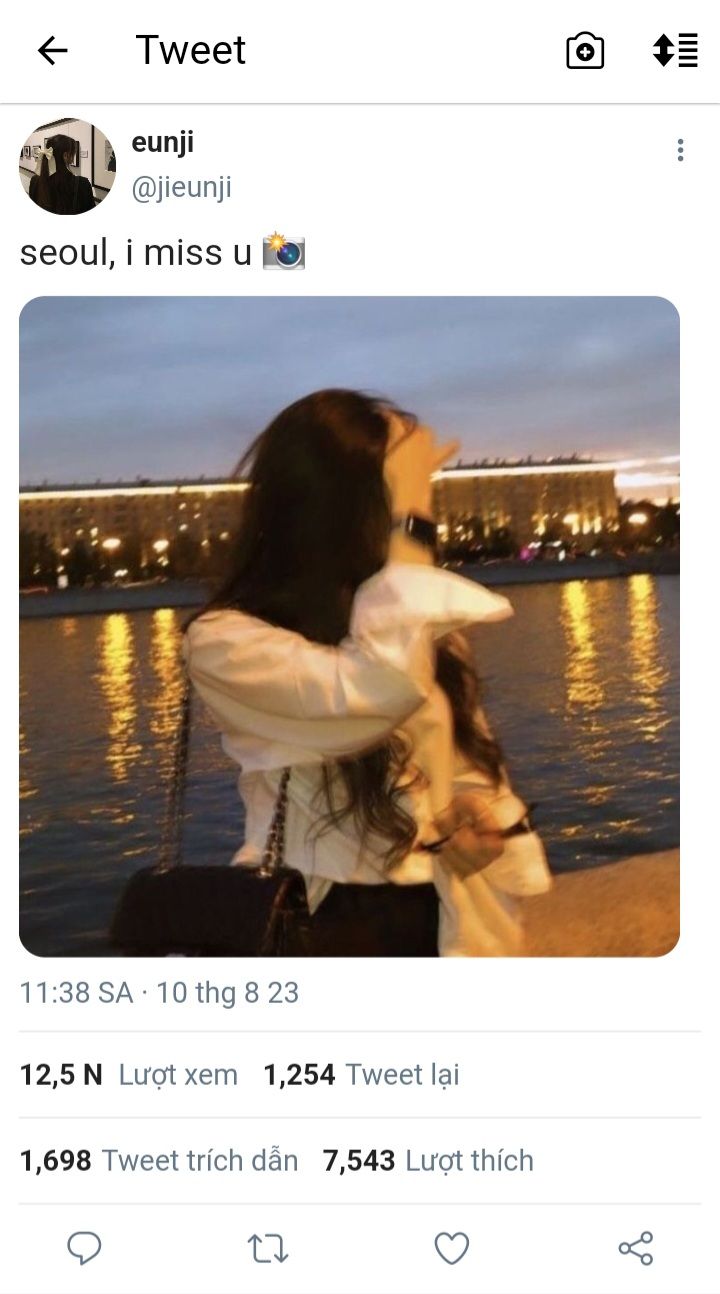
Task: Open the sort list icon at top right
Action: (675, 50)
